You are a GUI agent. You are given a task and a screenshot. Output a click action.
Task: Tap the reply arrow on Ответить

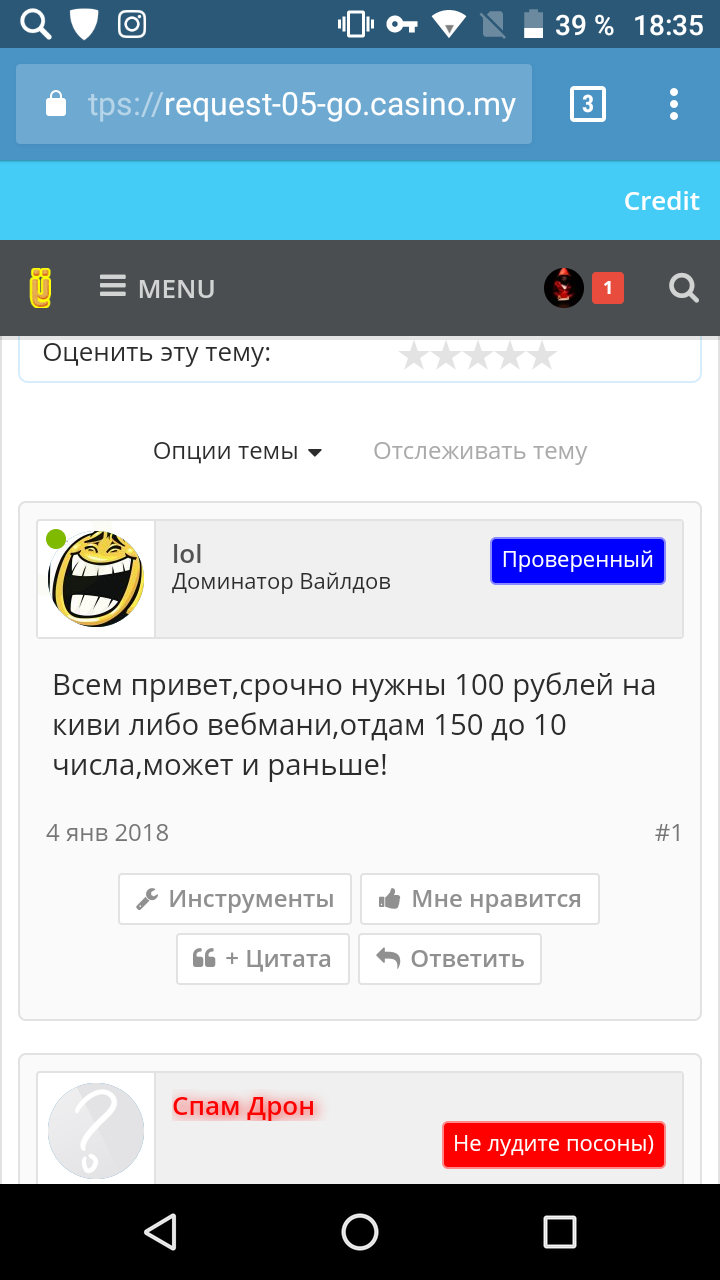pos(388,958)
